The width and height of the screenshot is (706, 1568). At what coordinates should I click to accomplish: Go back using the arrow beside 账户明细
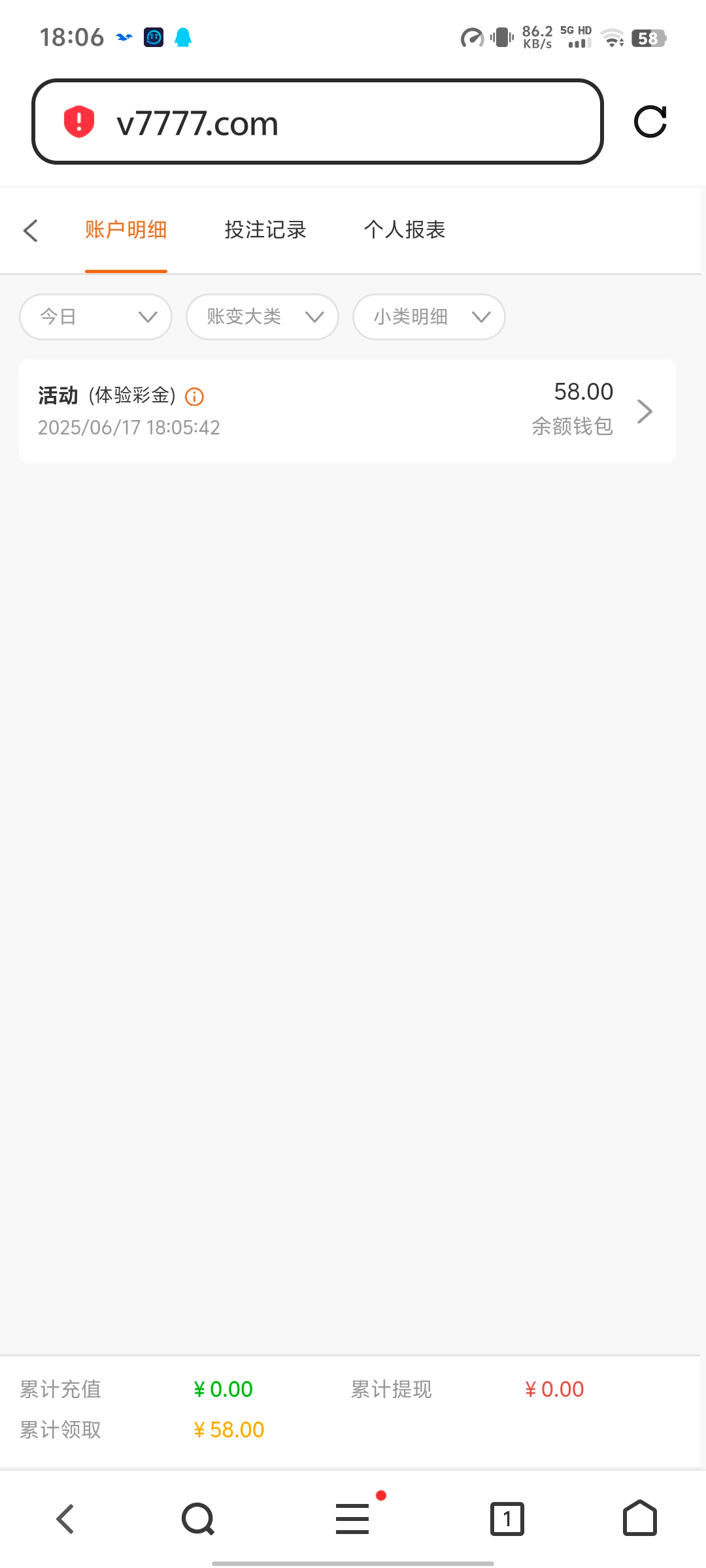[31, 230]
